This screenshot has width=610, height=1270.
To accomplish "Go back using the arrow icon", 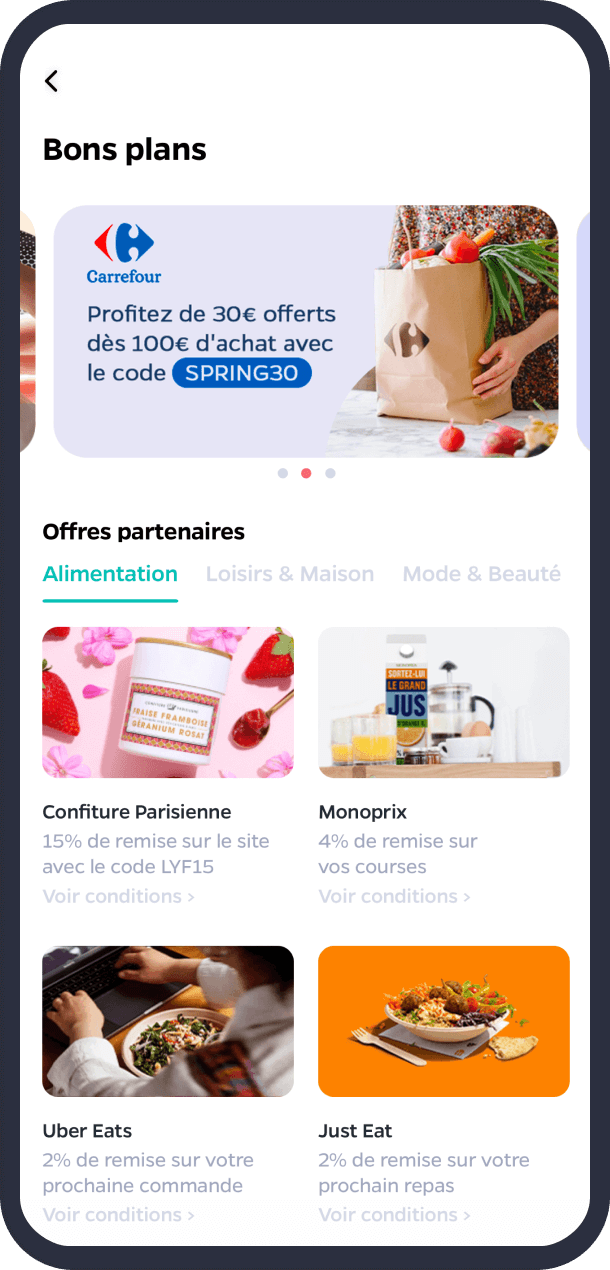I will pyautogui.click(x=52, y=81).
